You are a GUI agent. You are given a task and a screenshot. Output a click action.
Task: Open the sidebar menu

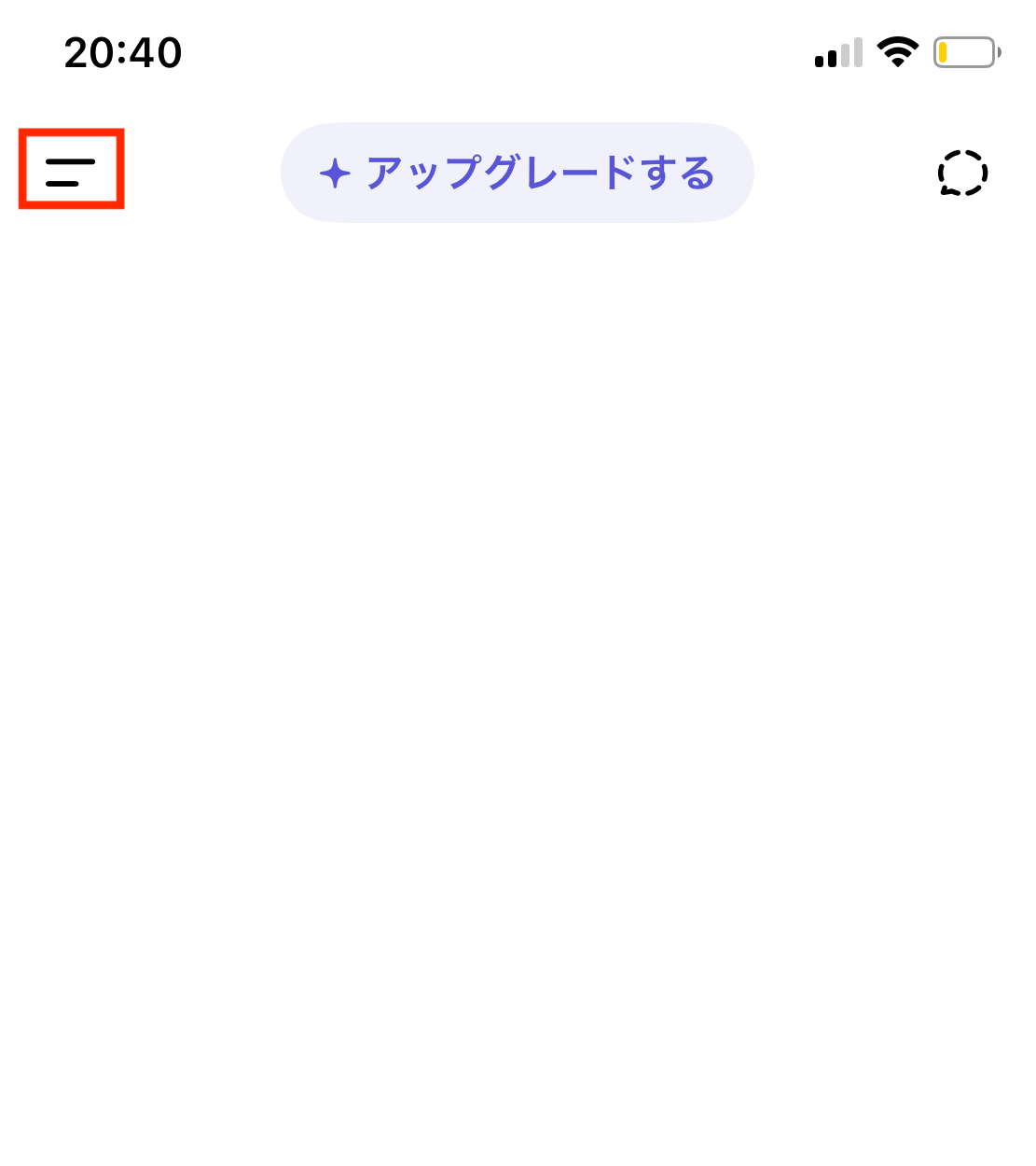(71, 172)
